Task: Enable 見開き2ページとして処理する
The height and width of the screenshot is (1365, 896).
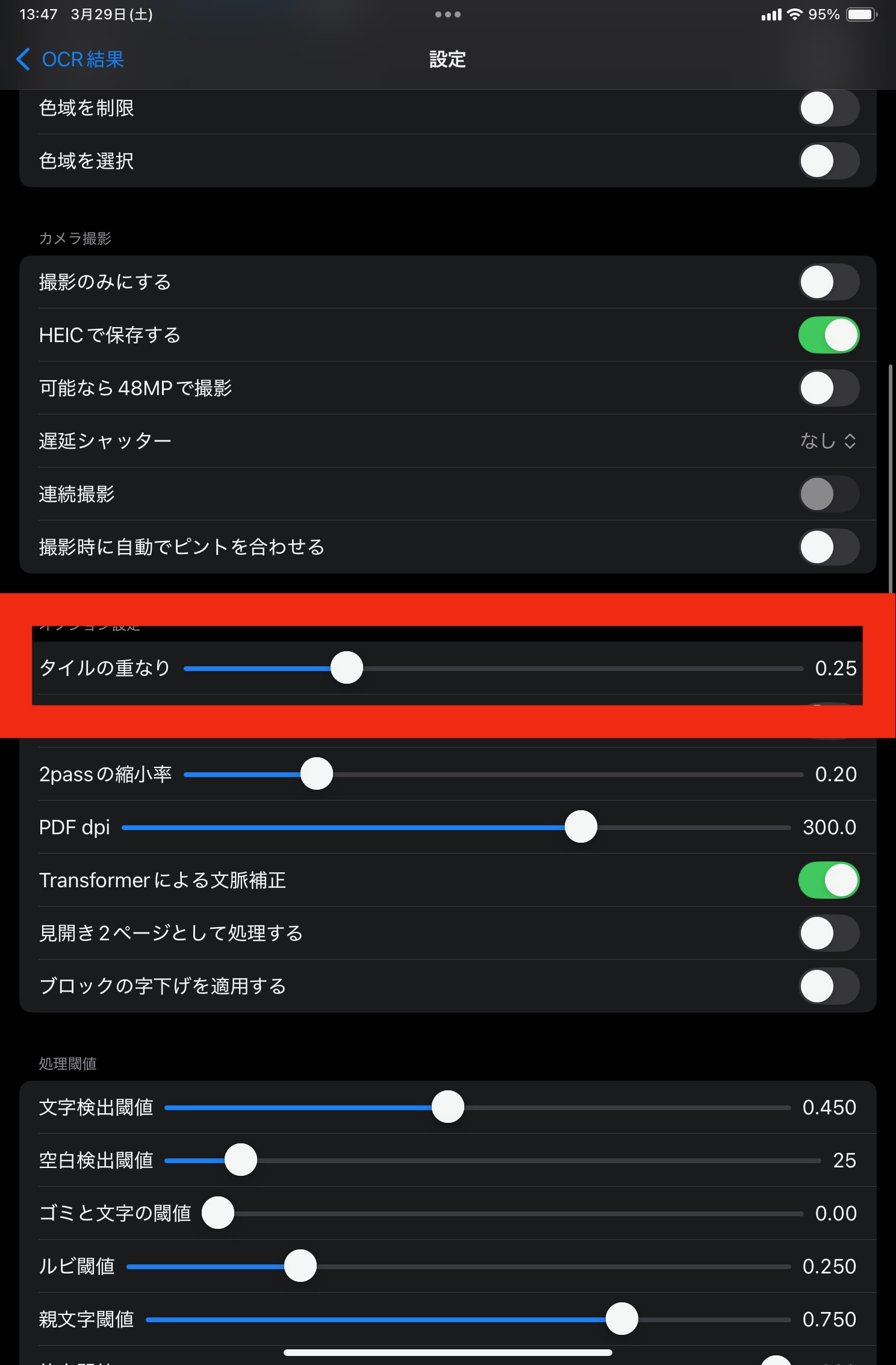Action: pyautogui.click(x=829, y=933)
